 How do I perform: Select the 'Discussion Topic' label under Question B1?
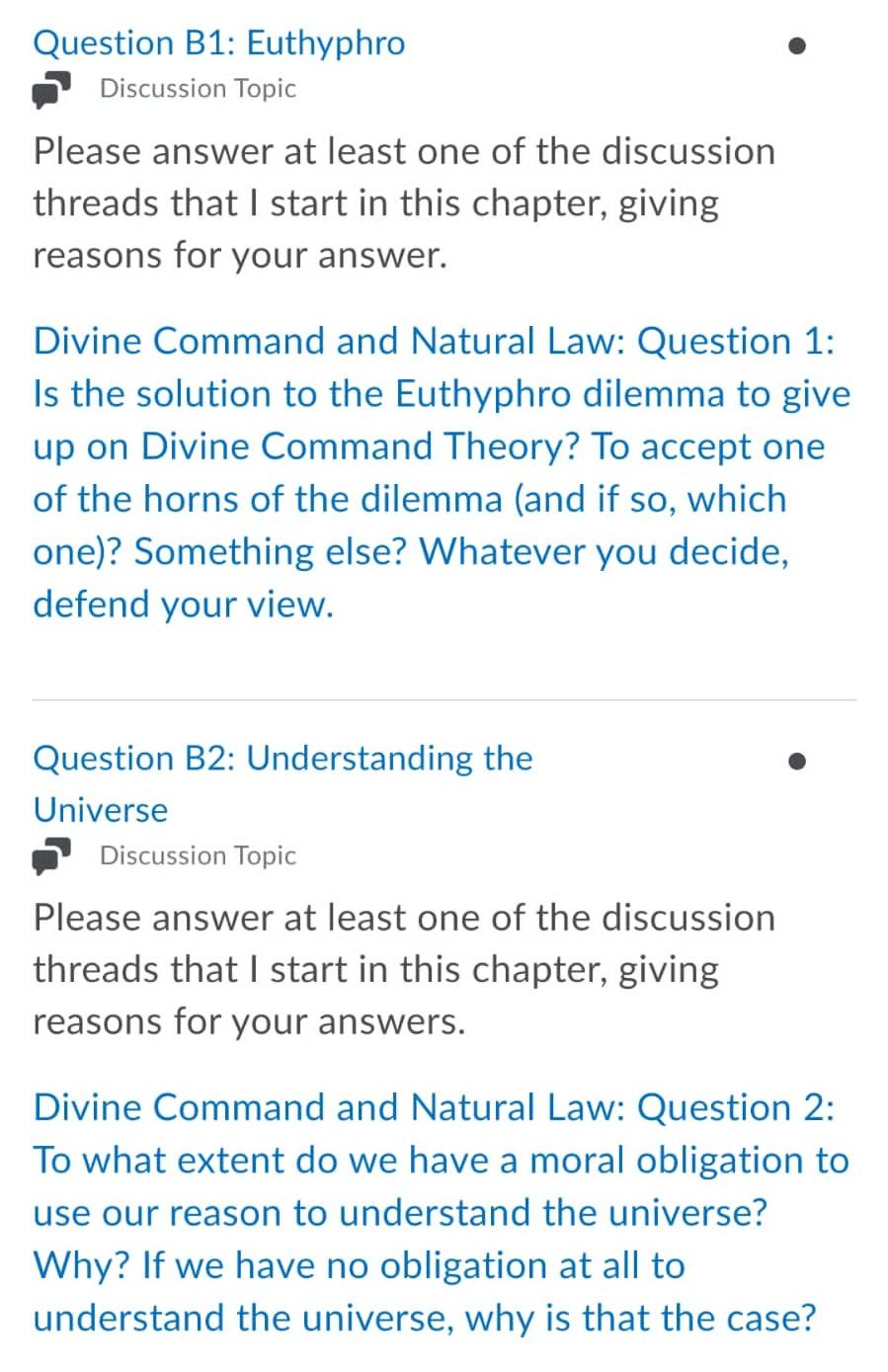[x=198, y=89]
